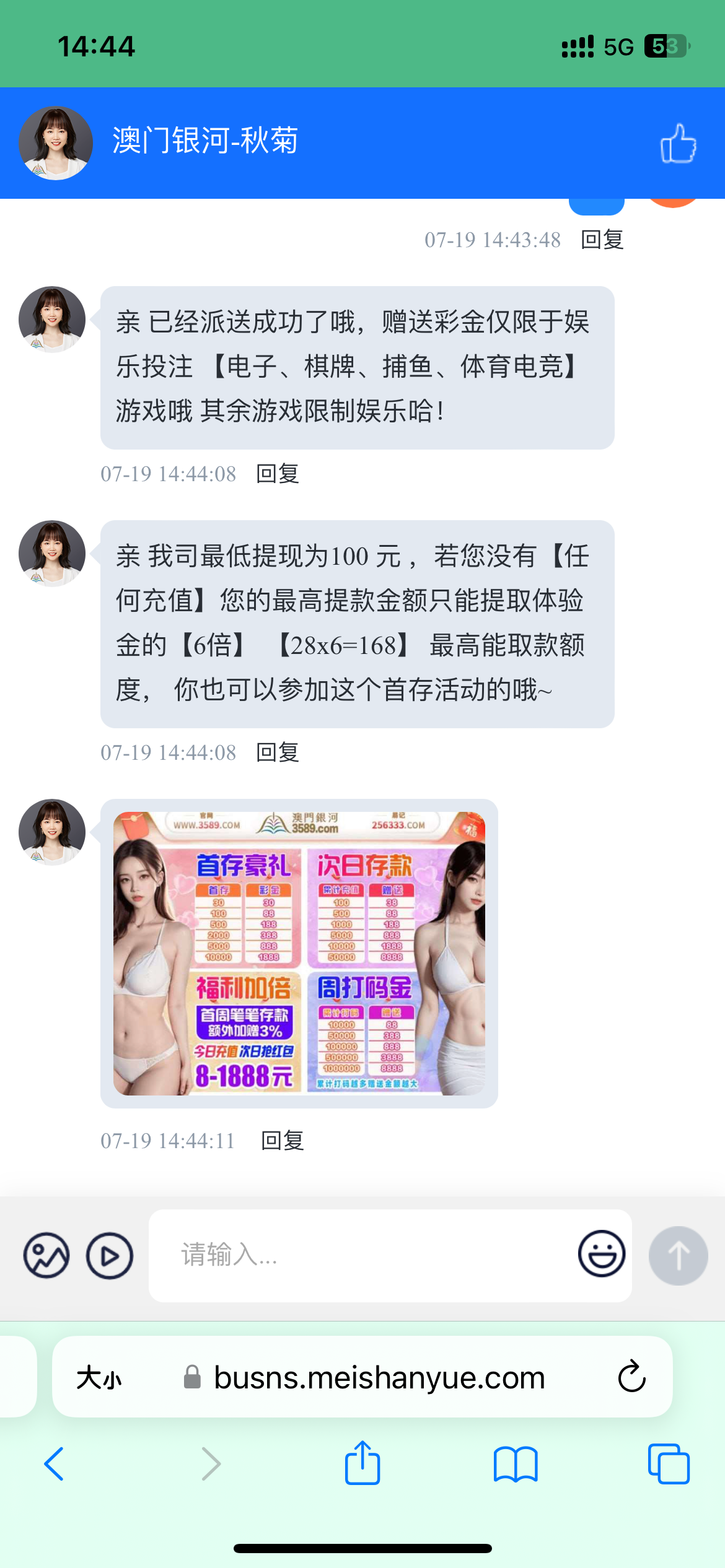Send the message with arrow button
This screenshot has height=1568, width=725.
[678, 1255]
